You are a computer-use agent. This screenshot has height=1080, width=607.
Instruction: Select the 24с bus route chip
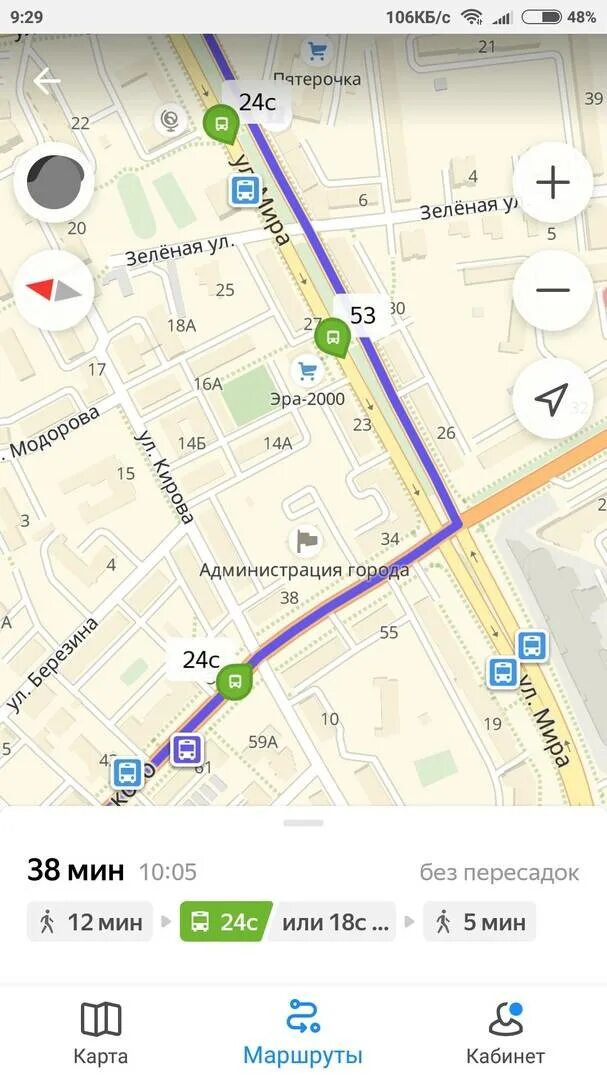coord(222,922)
